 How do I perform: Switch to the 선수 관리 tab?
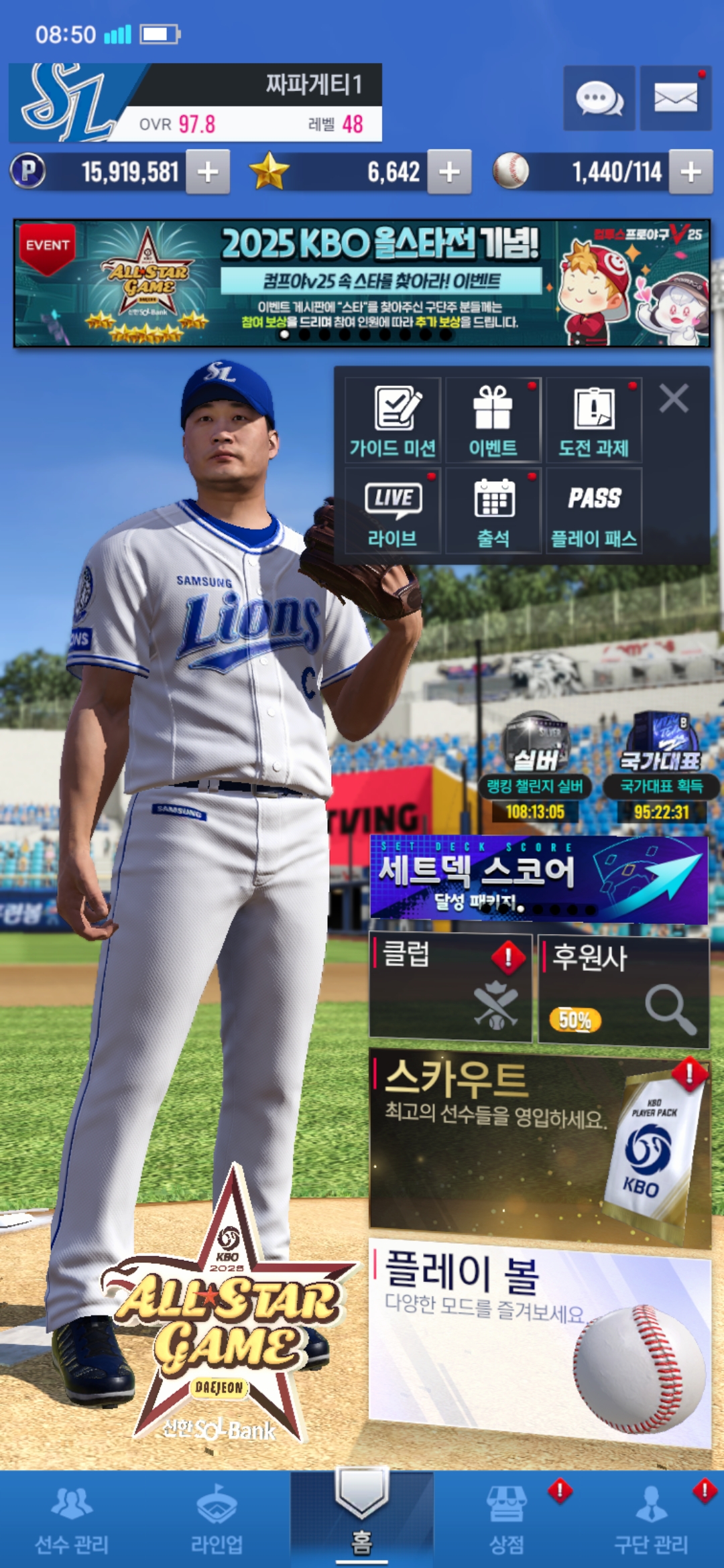72,1520
